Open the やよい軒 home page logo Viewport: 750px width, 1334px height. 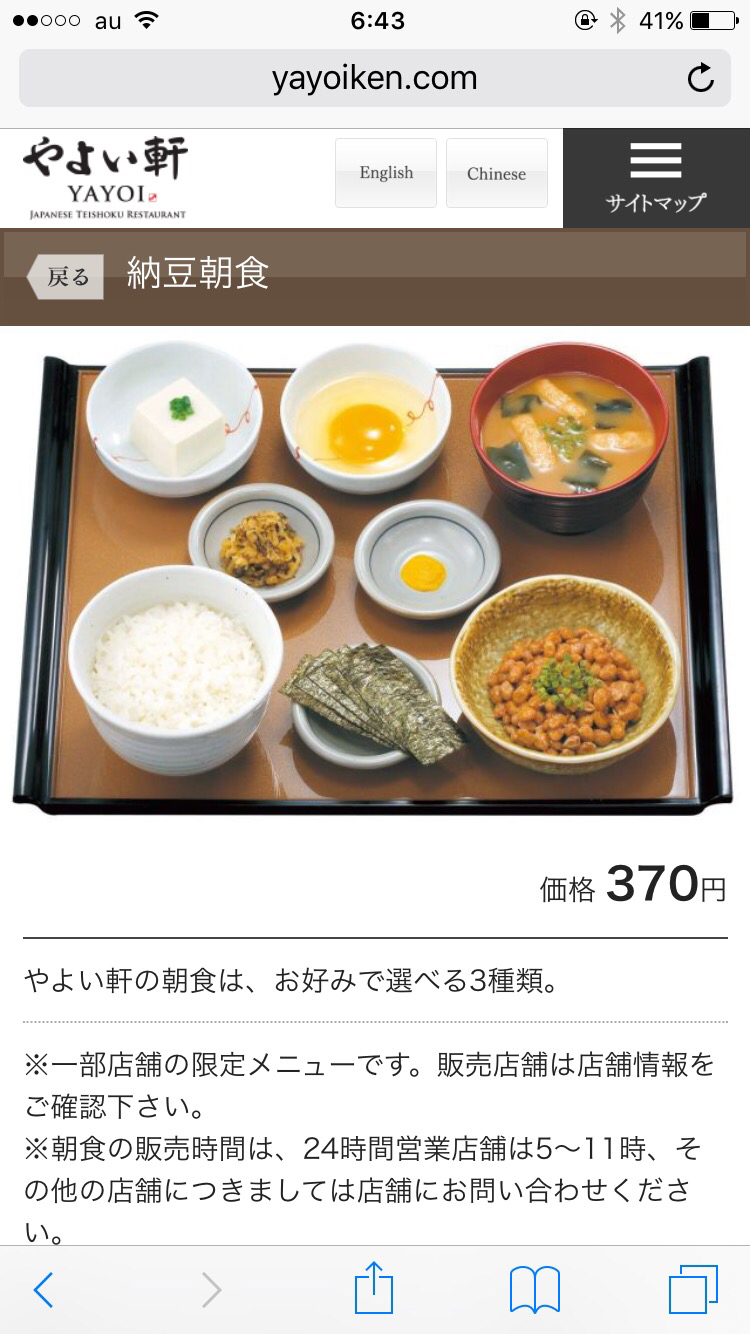click(x=106, y=178)
